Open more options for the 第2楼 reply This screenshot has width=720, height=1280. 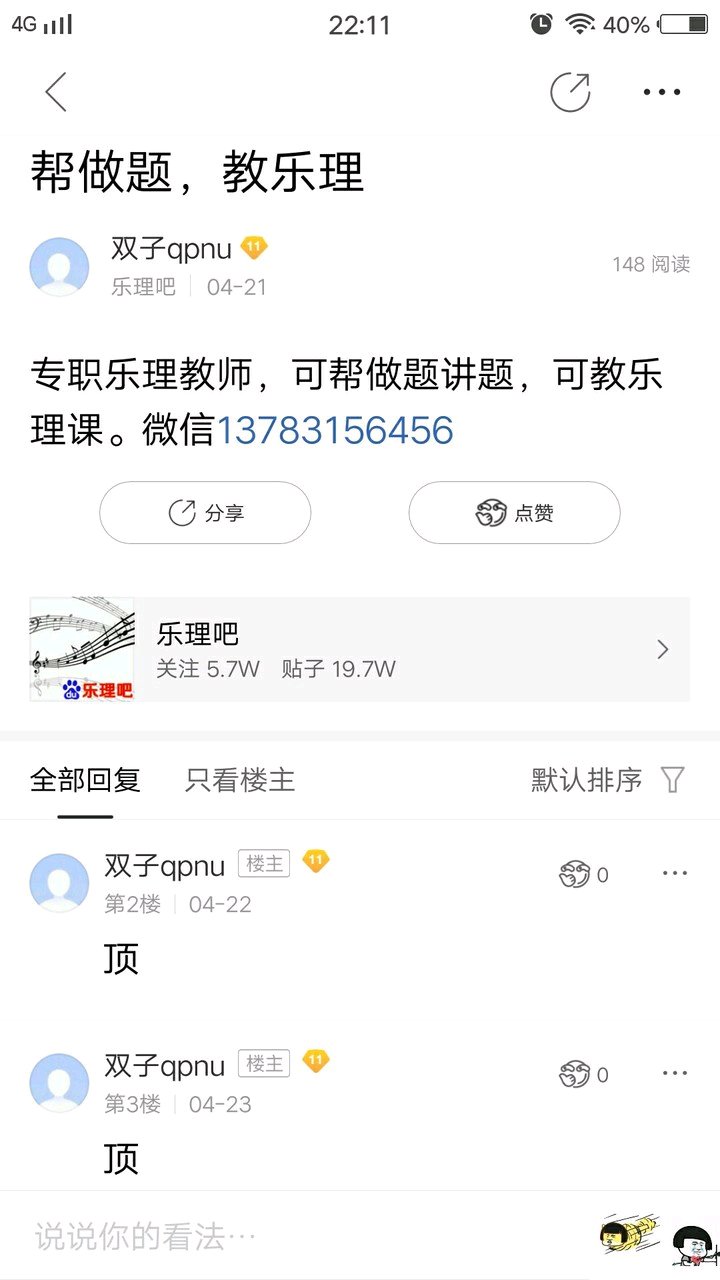pyautogui.click(x=675, y=874)
